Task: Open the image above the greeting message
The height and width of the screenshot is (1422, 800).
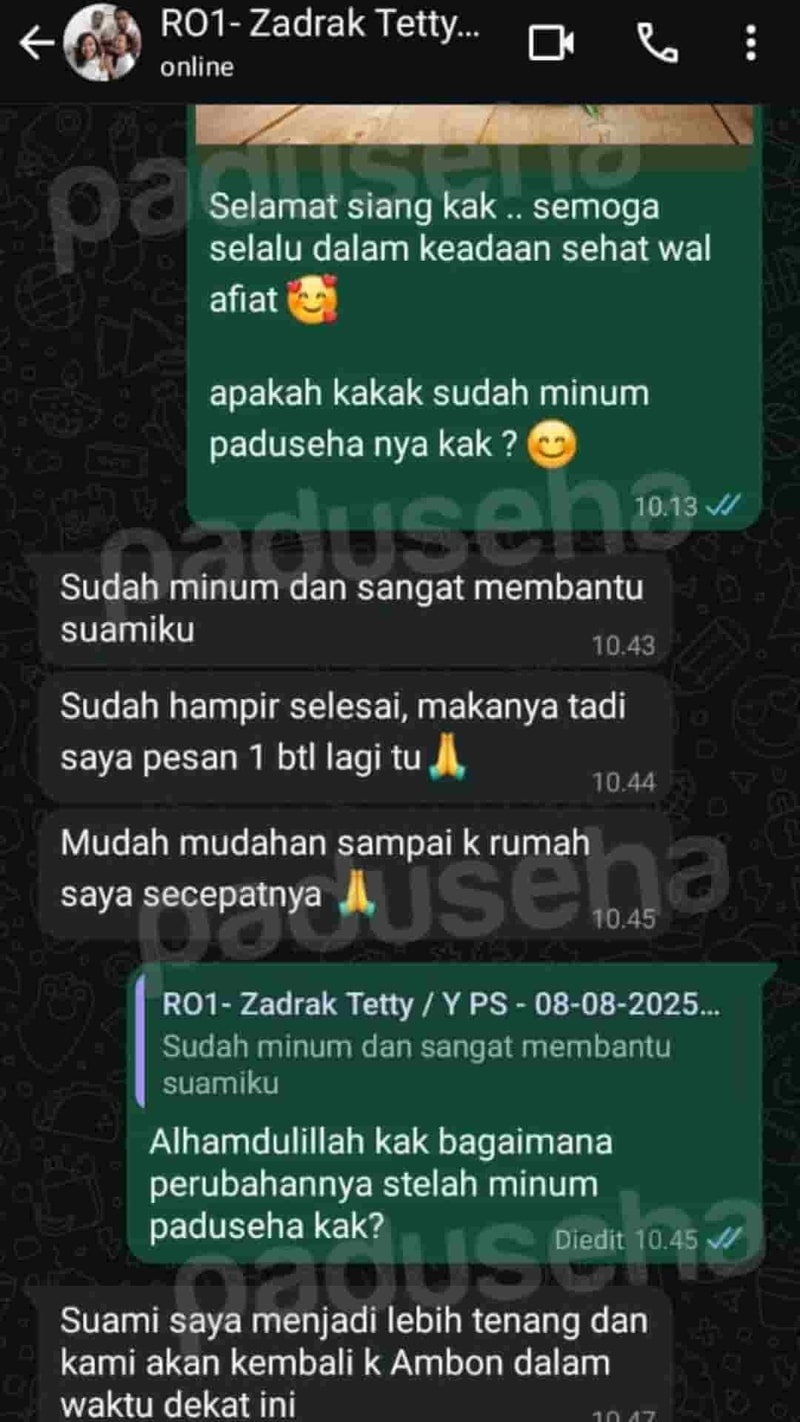Action: click(x=474, y=124)
